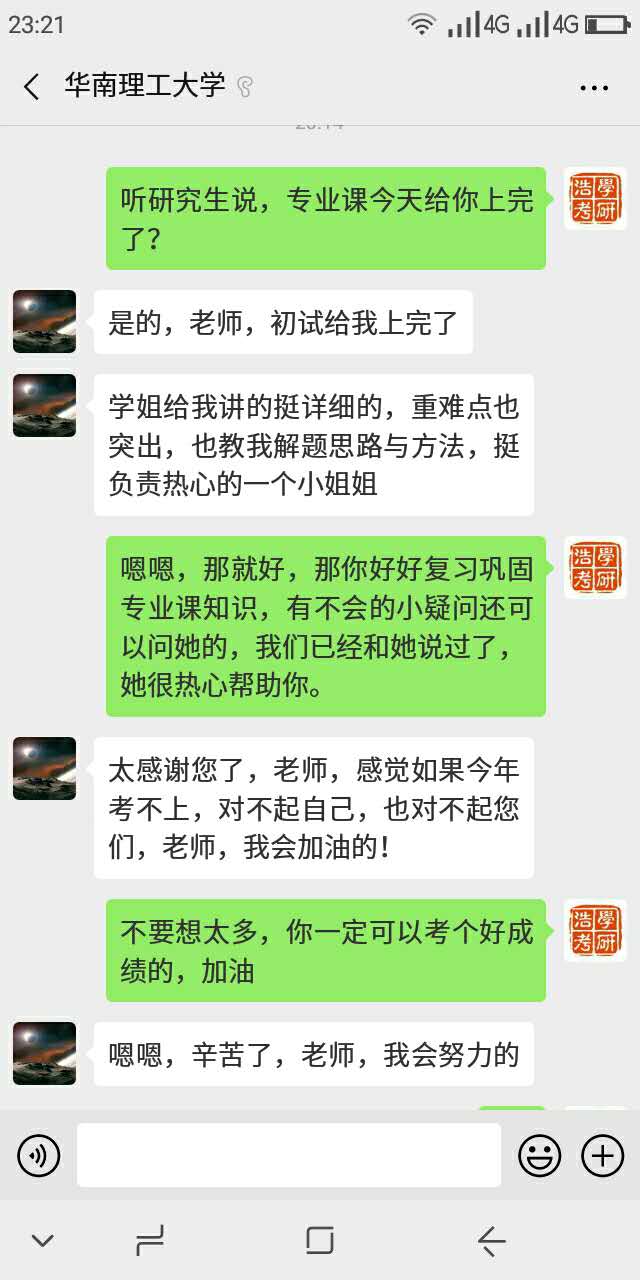Open the chat overflow menu

[594, 87]
